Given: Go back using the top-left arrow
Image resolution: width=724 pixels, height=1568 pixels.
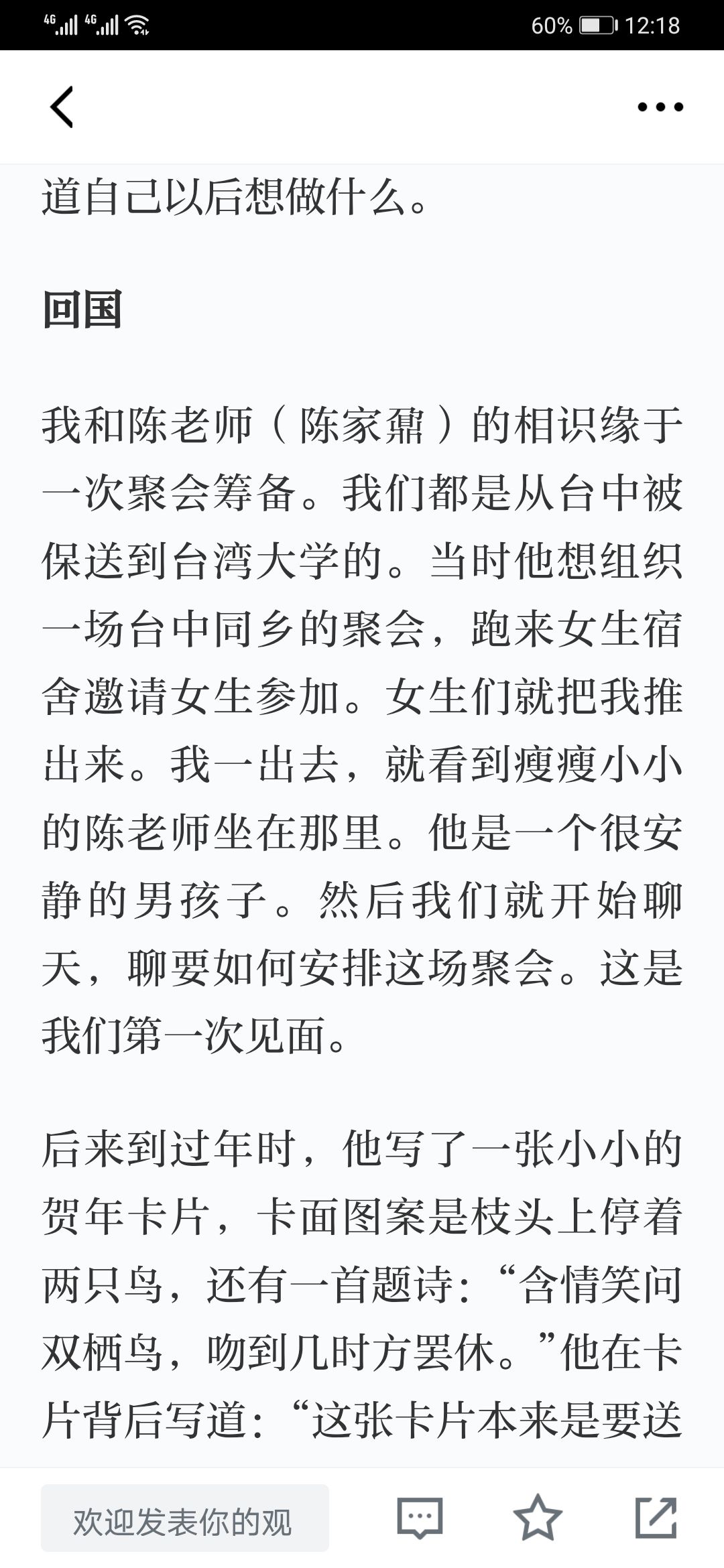Looking at the screenshot, I should [62, 107].
